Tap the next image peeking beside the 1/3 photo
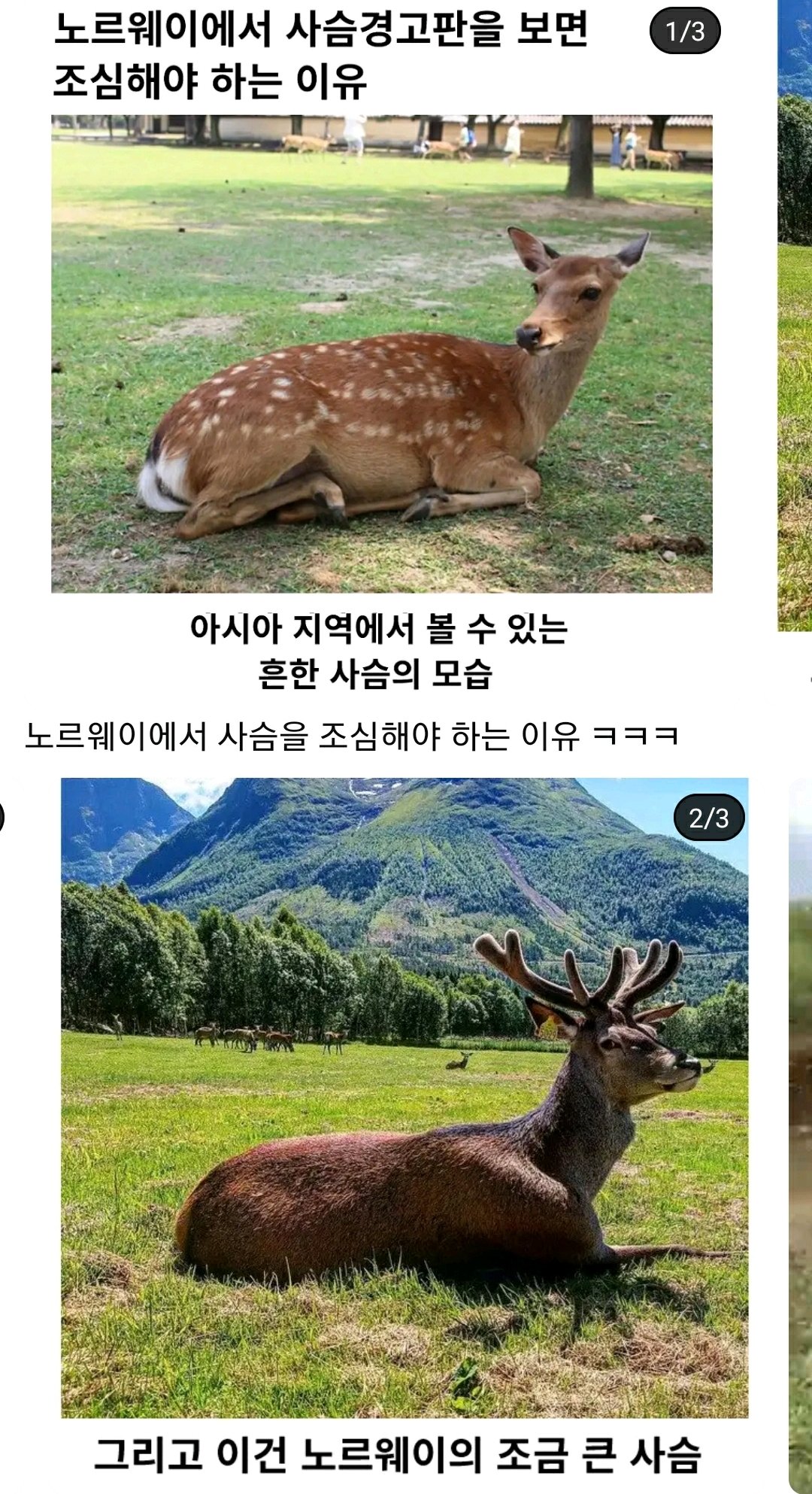The image size is (812, 1494). (x=795, y=316)
